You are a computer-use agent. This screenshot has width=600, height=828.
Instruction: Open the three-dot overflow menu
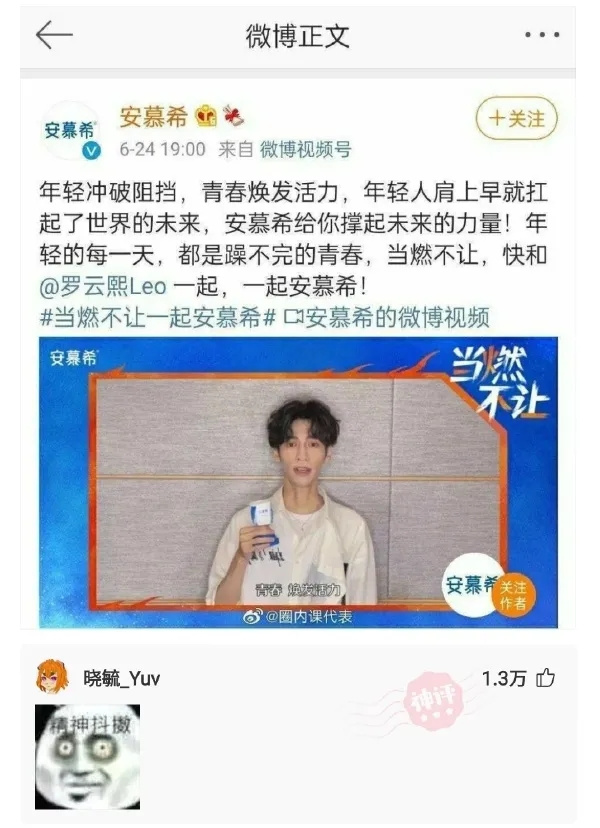click(542, 35)
